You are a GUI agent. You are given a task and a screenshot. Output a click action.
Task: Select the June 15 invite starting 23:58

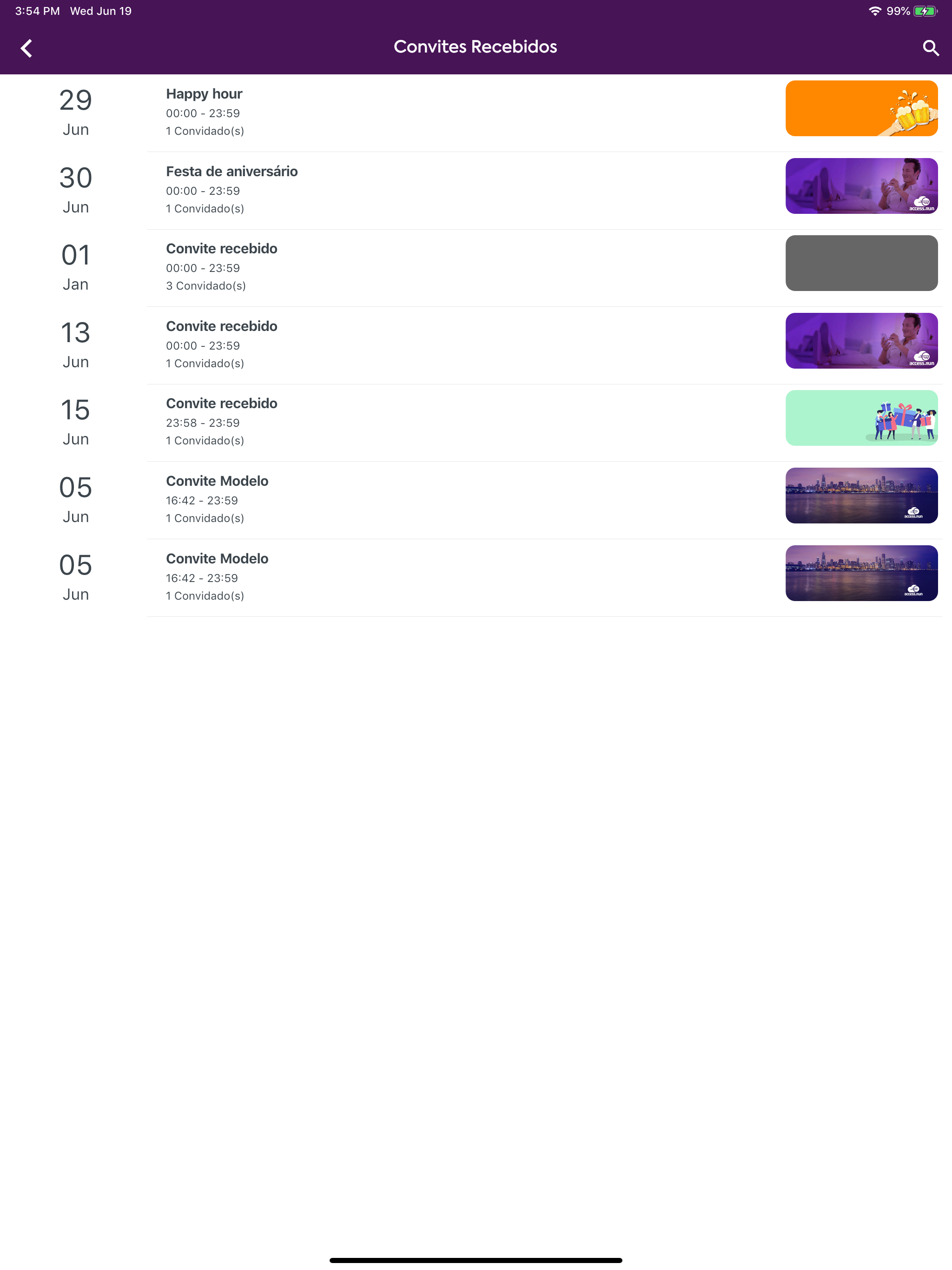point(402,422)
